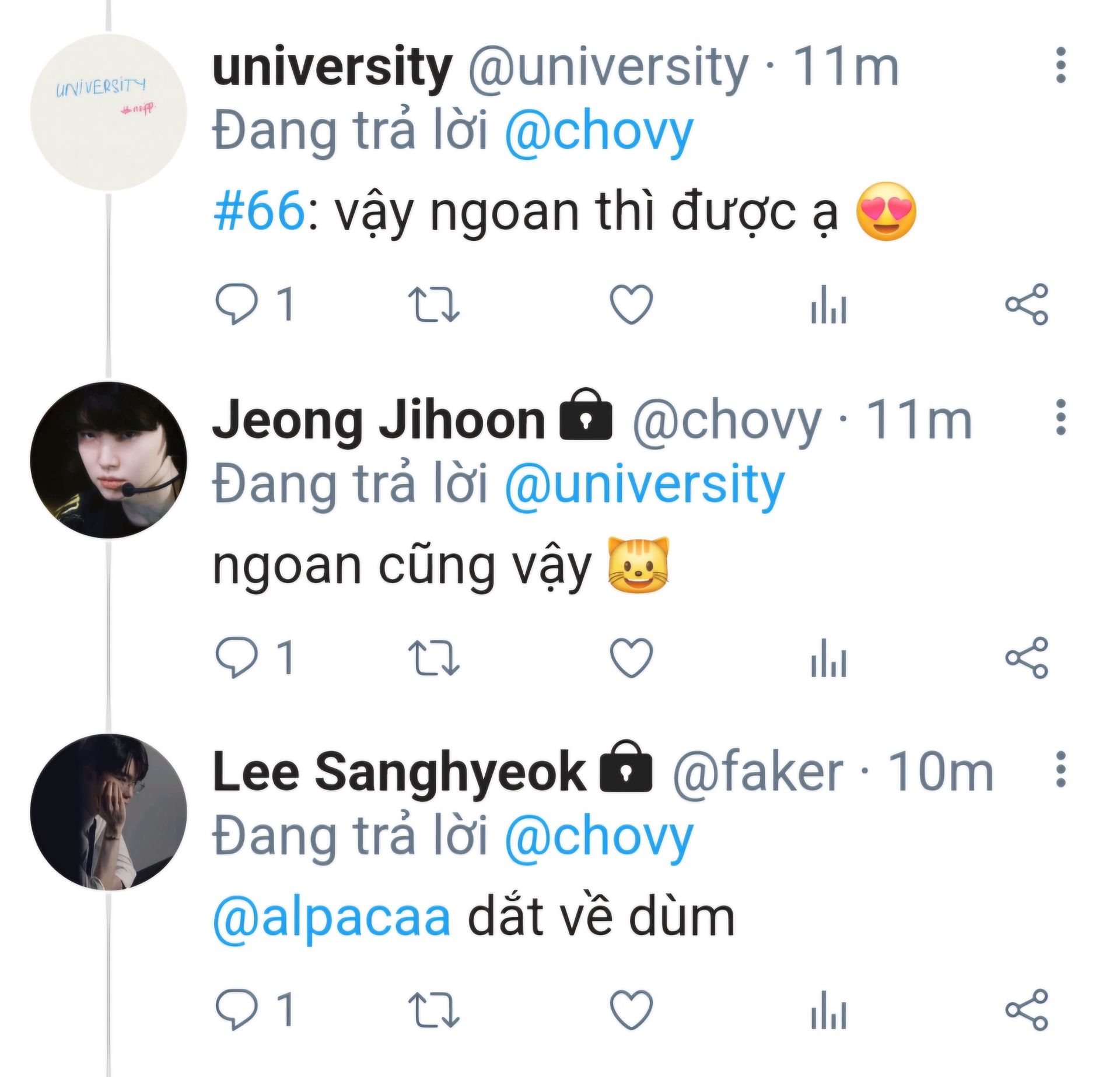Open the @alpacaa mention link
The image size is (1120, 1077).
331,917
